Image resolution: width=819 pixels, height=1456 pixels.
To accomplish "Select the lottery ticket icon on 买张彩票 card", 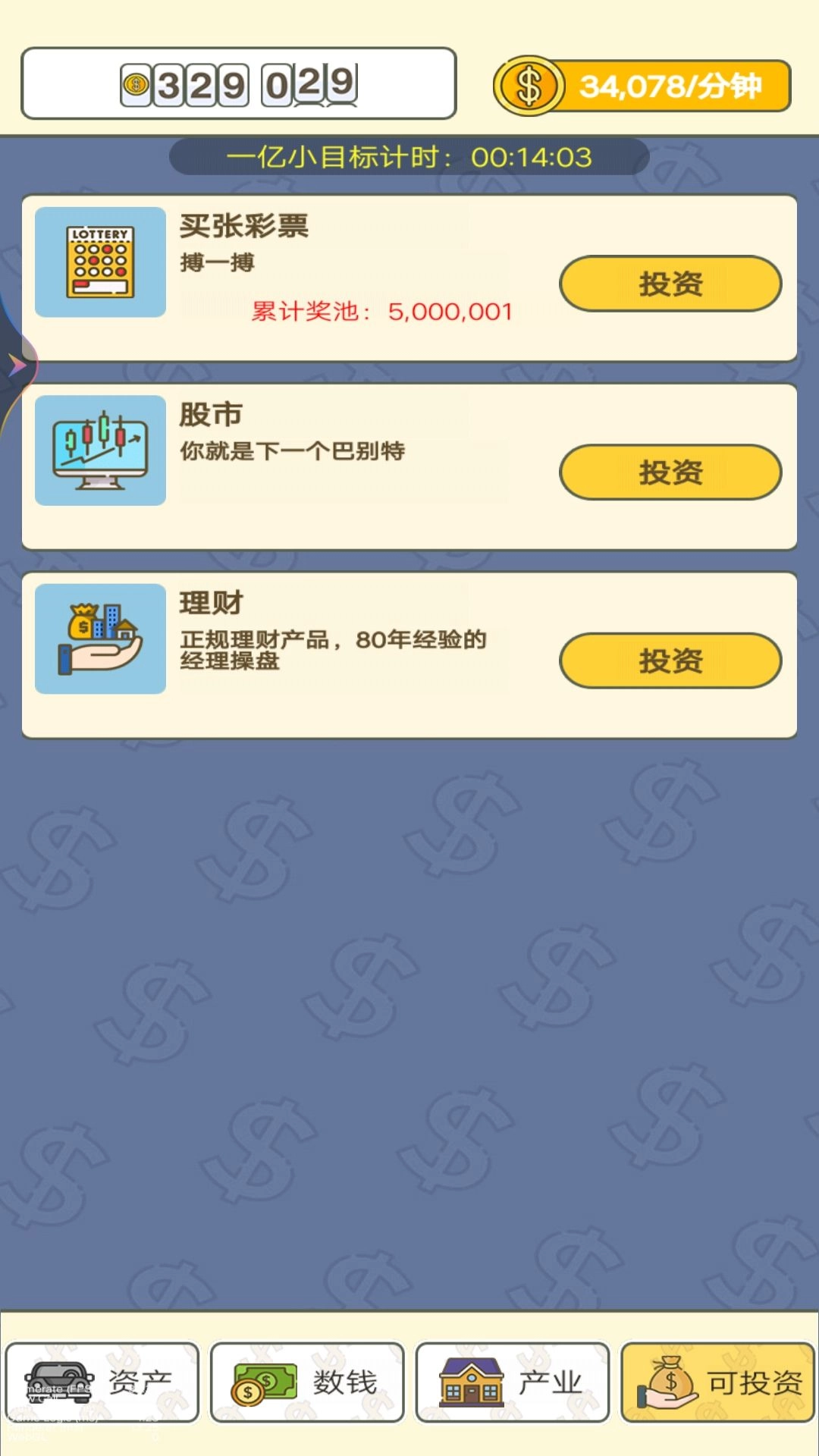I will click(x=100, y=264).
